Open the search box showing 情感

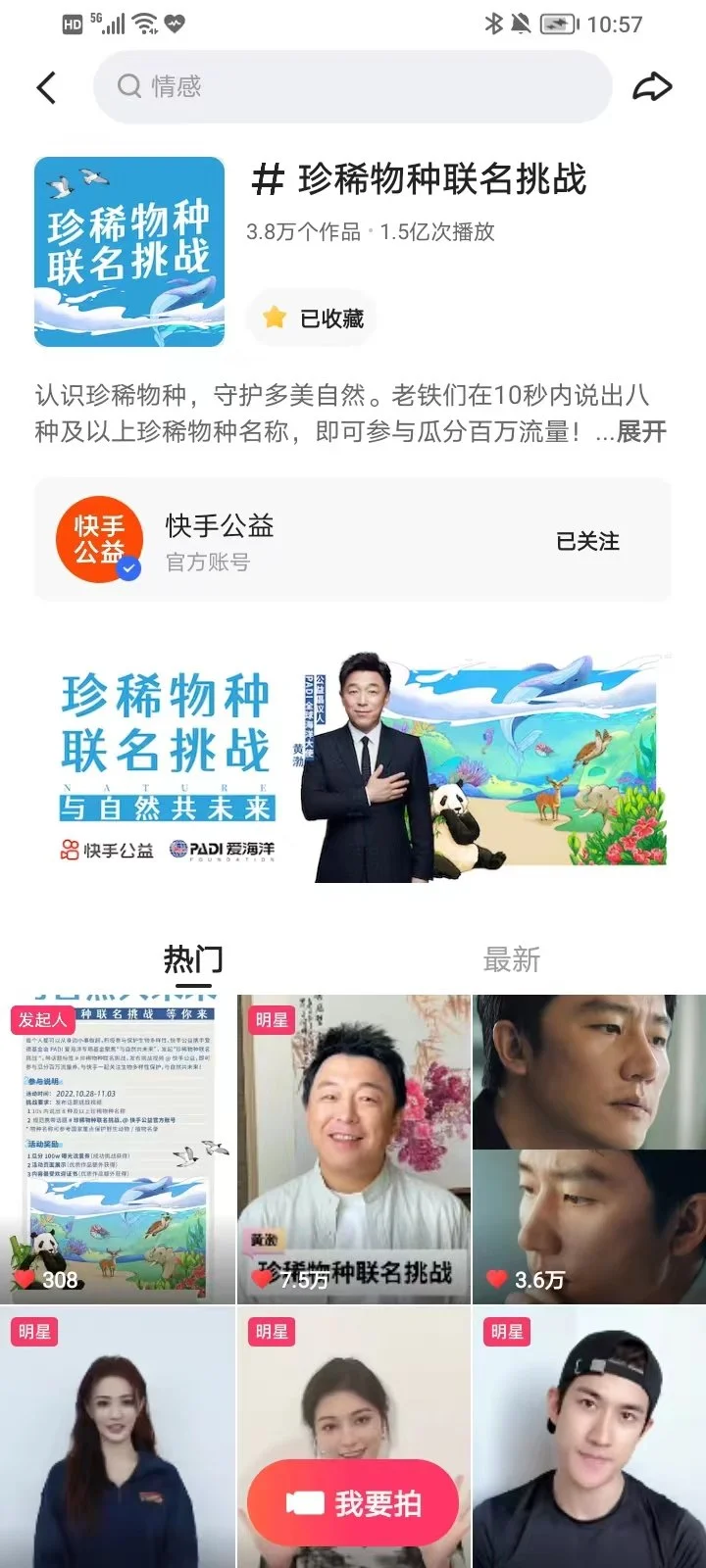pos(353,87)
